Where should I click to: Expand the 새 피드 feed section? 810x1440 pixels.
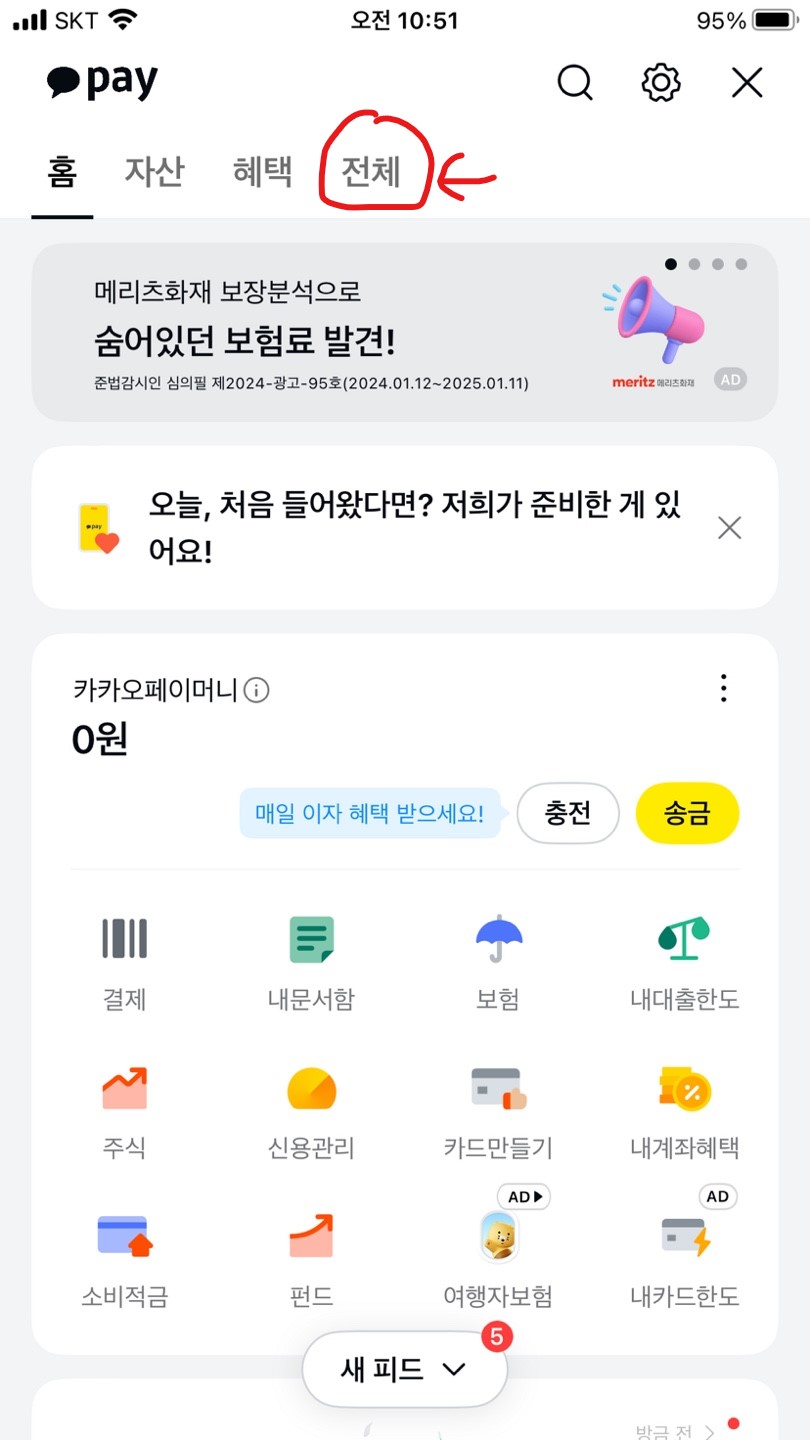(403, 1369)
